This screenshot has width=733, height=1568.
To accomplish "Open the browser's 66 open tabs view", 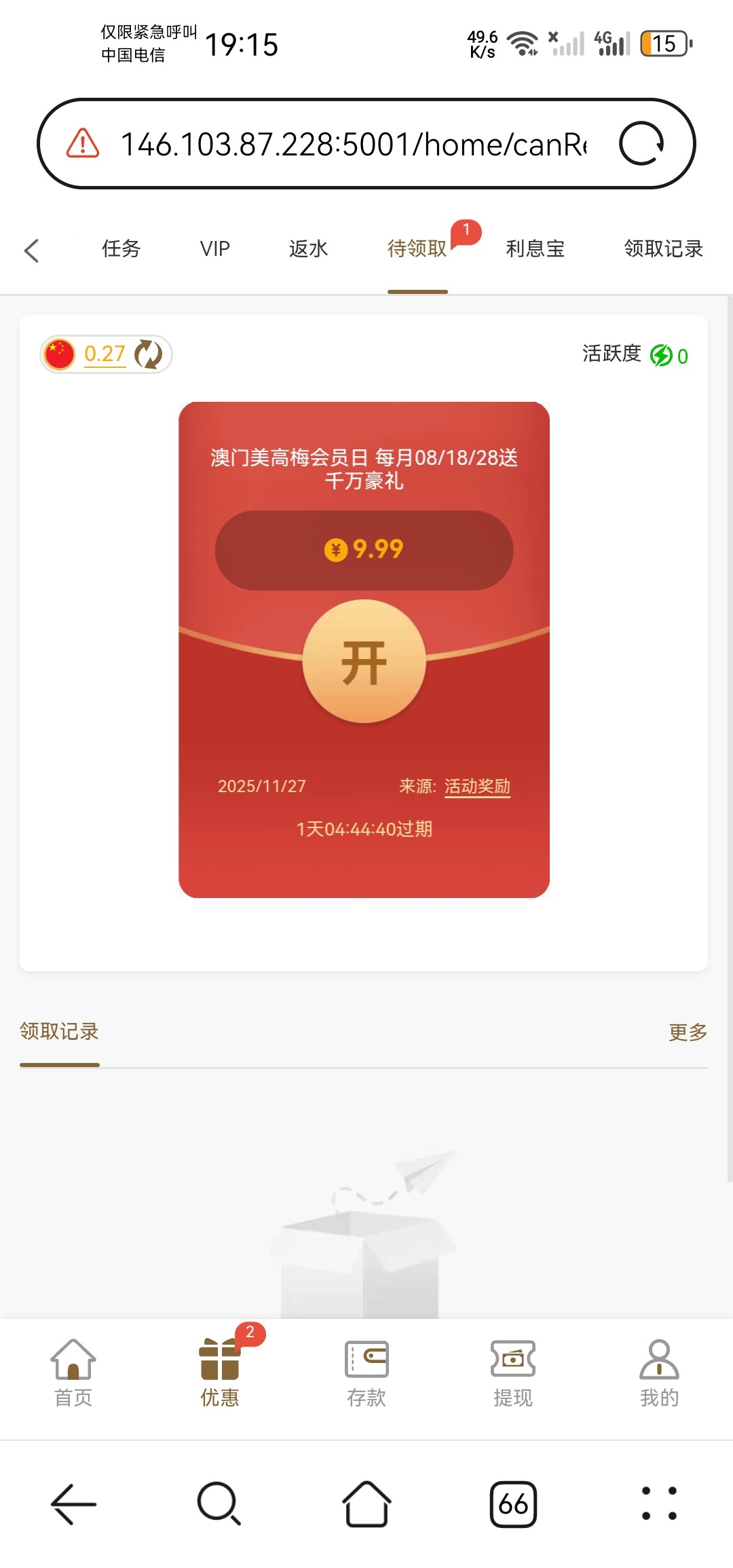I will 513,1504.
